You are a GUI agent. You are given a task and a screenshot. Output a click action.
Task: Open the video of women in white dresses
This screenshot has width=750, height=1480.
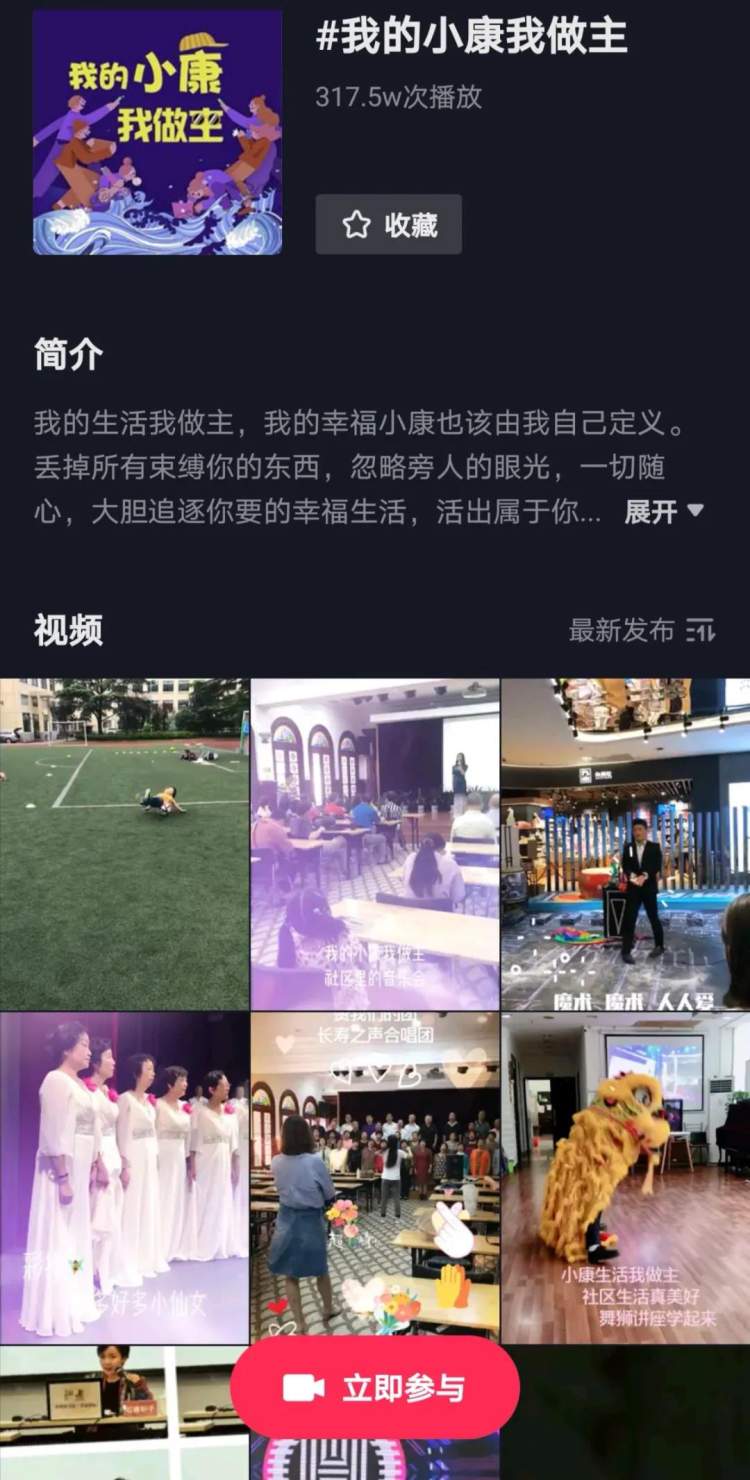pos(124,1177)
